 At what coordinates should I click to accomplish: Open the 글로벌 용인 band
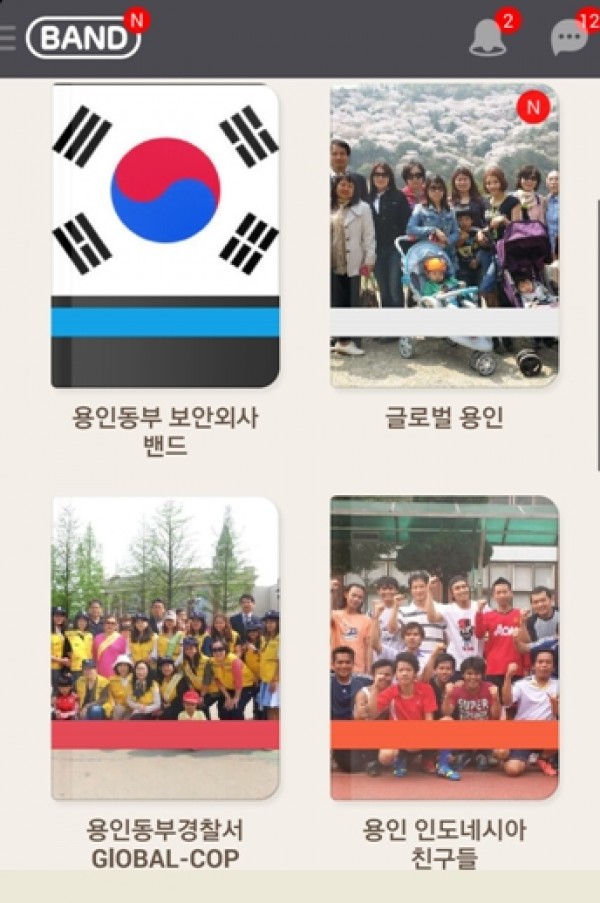click(444, 236)
